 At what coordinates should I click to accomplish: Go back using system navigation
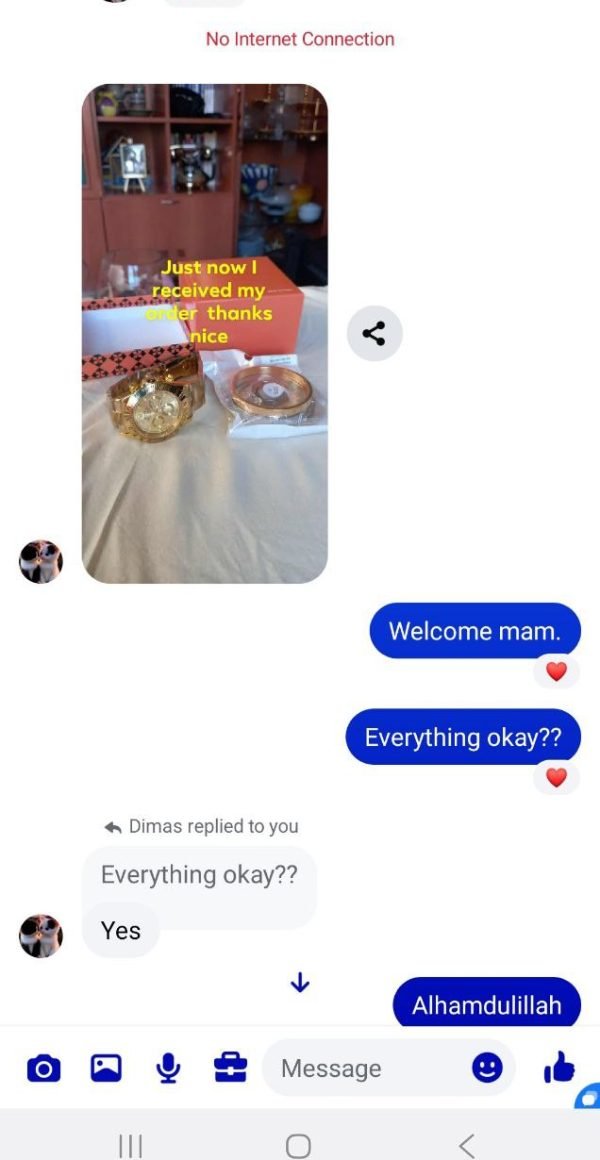point(466,1145)
